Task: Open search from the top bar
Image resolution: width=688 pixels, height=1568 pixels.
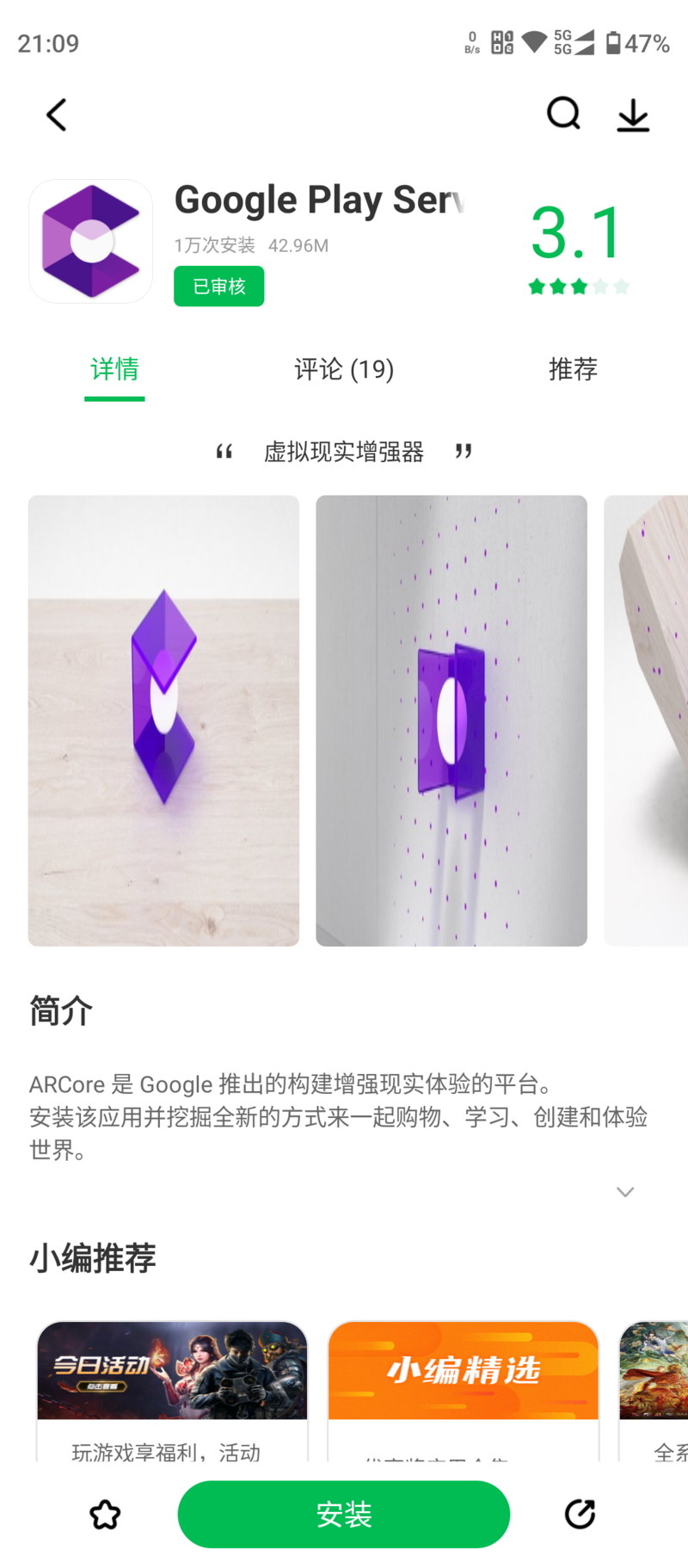Action: (x=563, y=114)
